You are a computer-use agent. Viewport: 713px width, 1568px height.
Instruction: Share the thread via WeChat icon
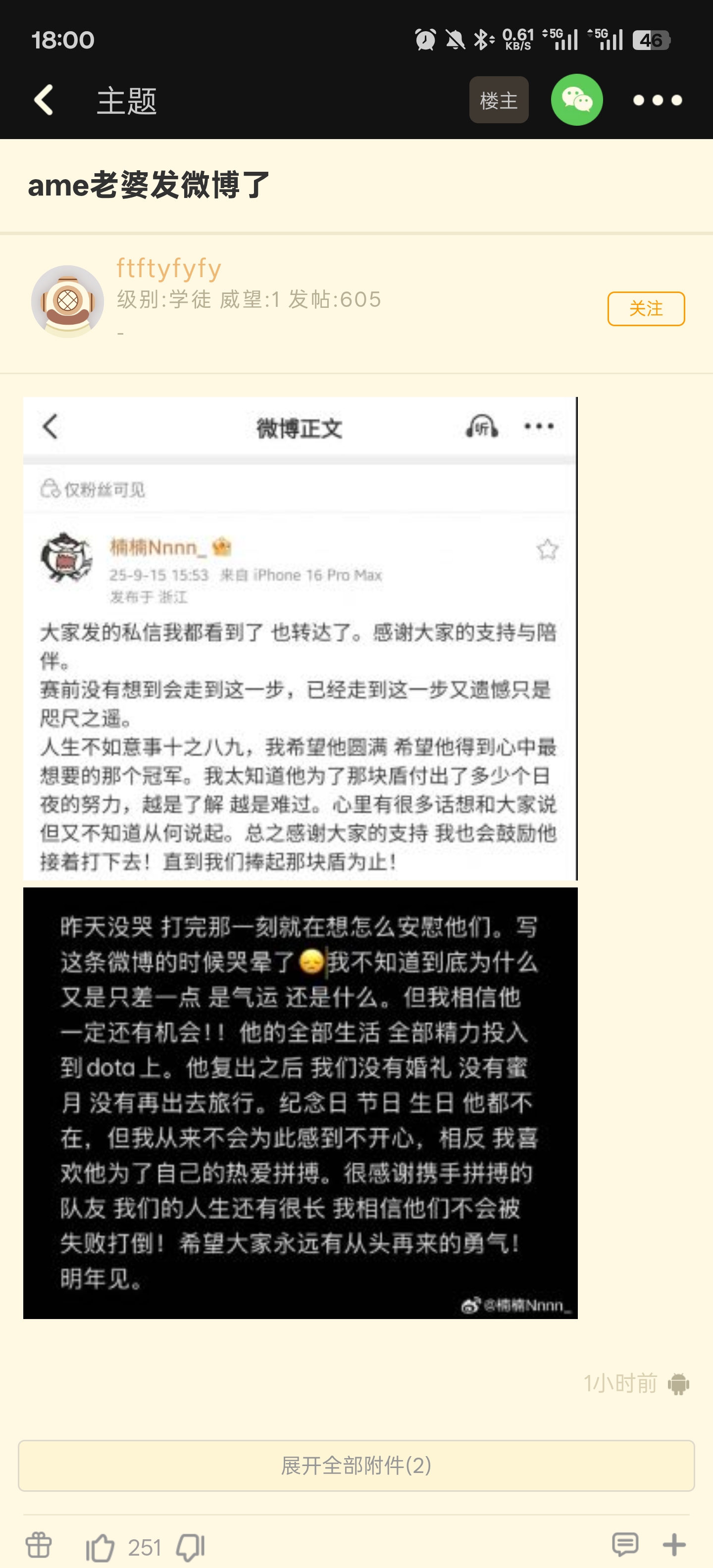click(x=576, y=100)
